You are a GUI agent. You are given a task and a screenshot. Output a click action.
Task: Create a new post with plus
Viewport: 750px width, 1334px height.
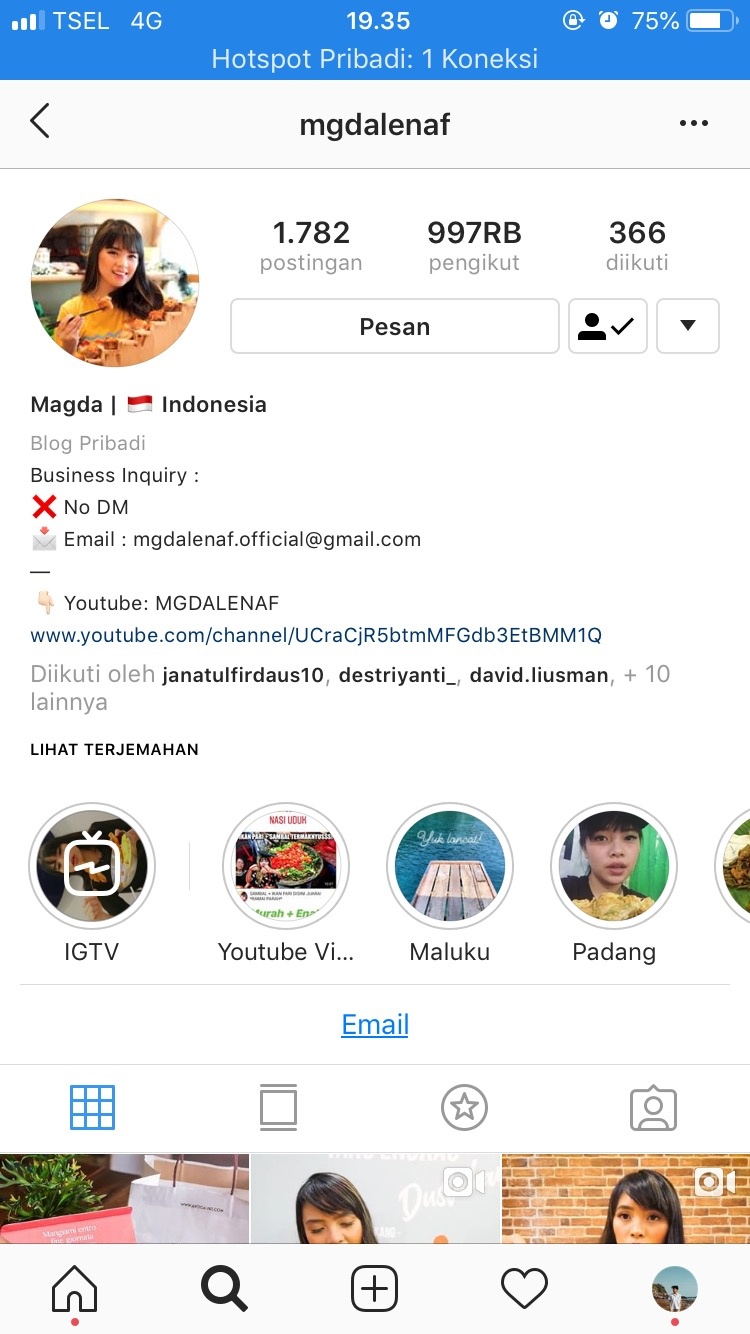click(x=375, y=1288)
